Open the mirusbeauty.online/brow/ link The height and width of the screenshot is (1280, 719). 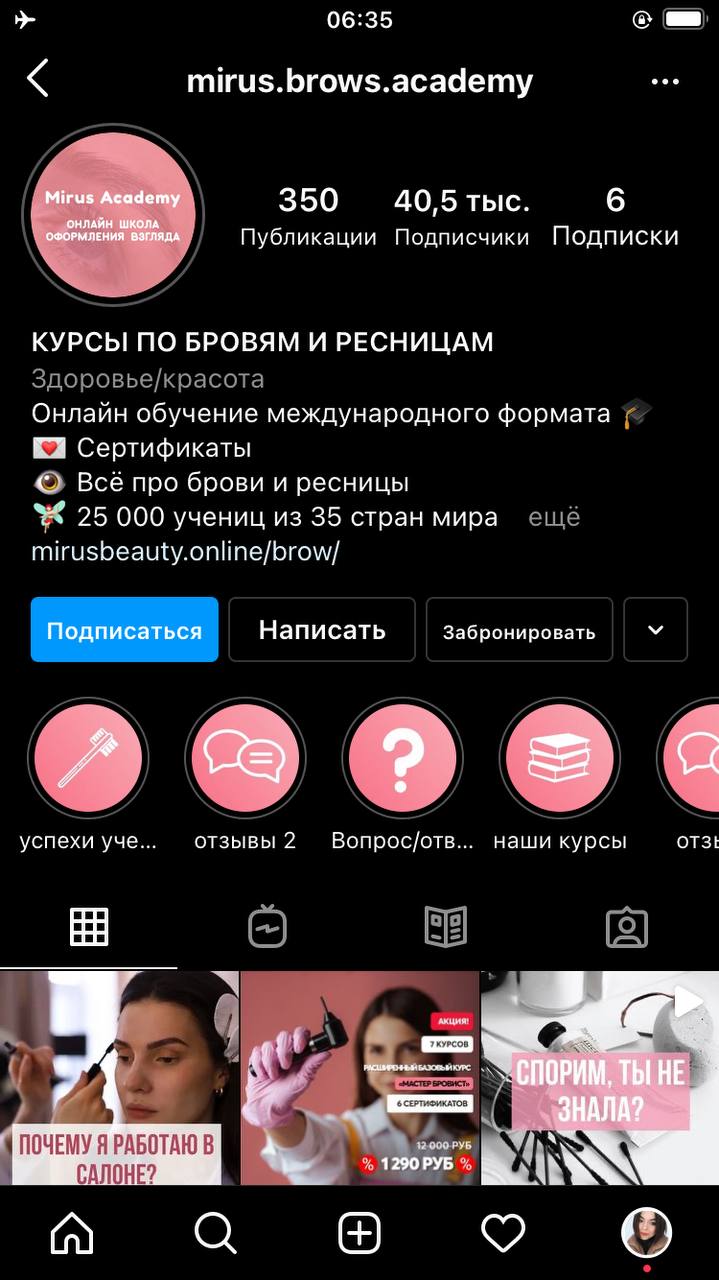point(185,552)
